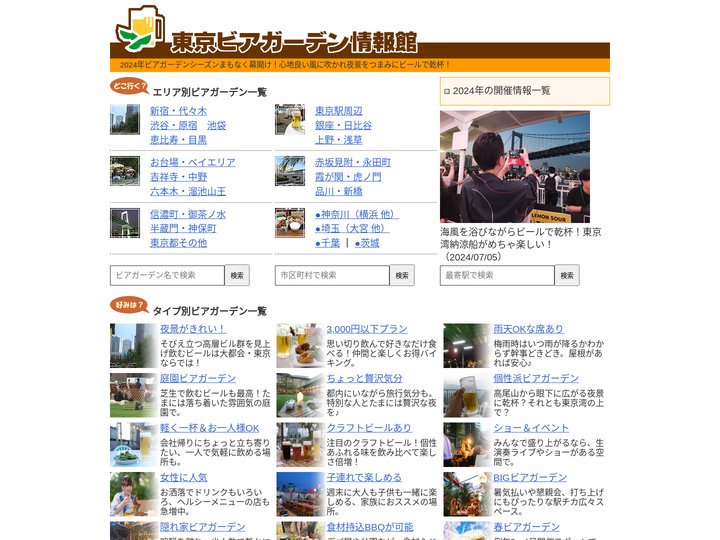Open the 2024 event info photo
Screen dimensions: 720x540
pos(514,166)
